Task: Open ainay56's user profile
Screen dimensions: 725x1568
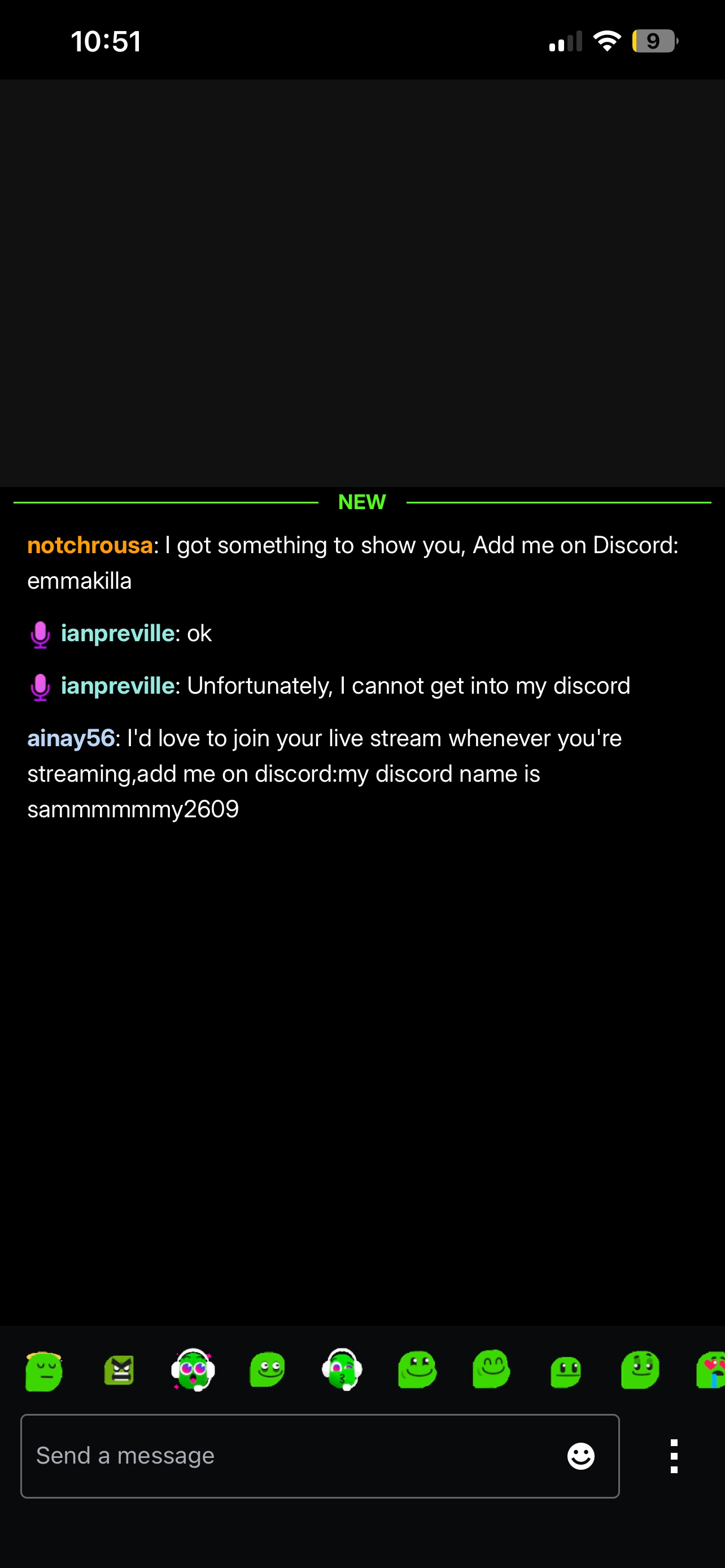Action: [71, 738]
